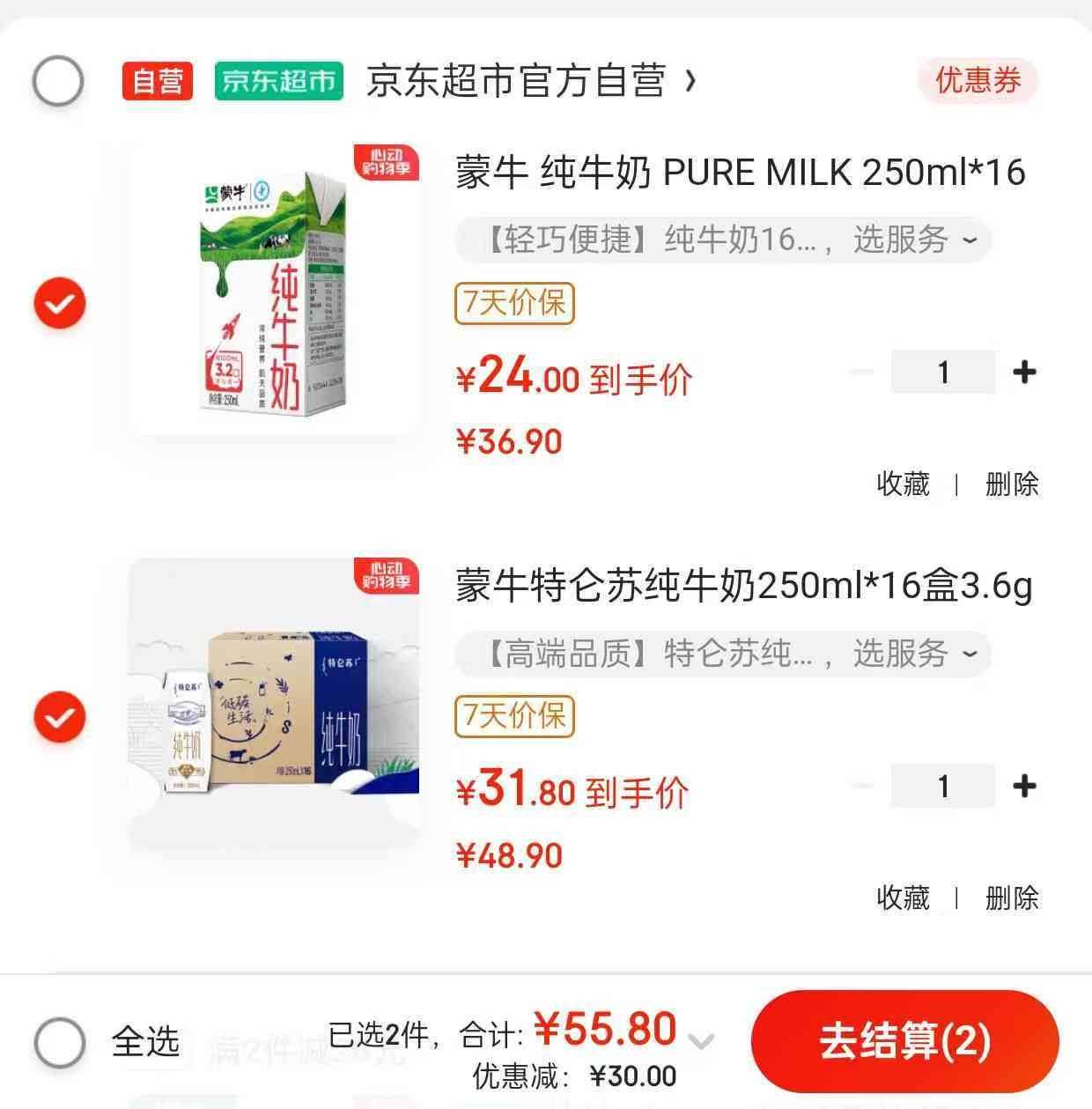Open the 蒙牛 纯牛奶 PURE MILK product image
1092x1109 pixels.
[273, 291]
